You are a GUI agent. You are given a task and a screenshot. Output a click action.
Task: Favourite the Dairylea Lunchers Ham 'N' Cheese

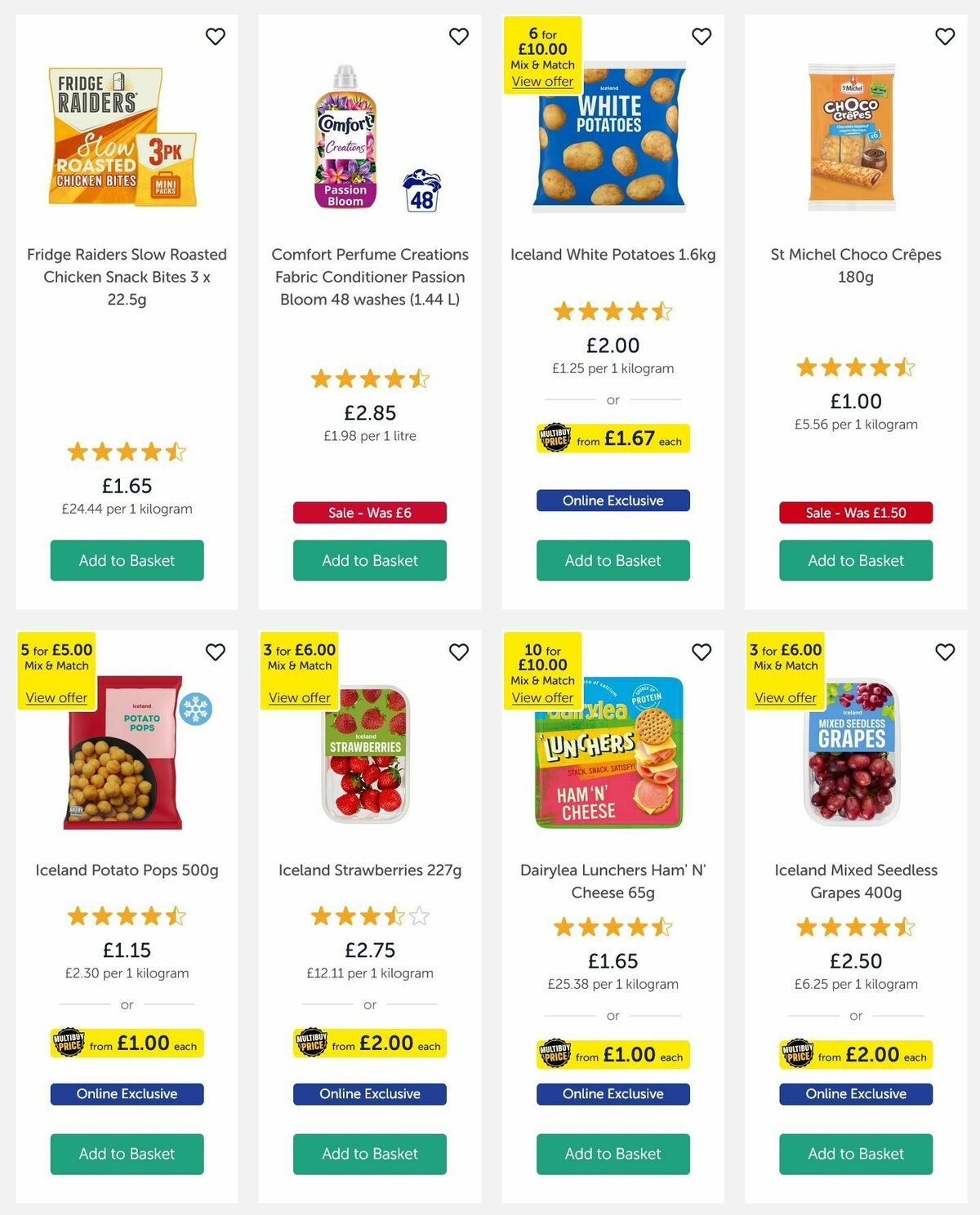pyautogui.click(x=701, y=652)
